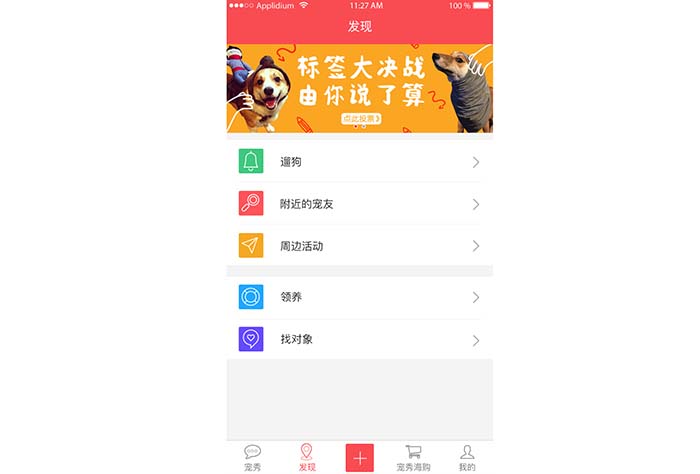Tap the red plus button to post
700x474 pixels.
tap(360, 457)
